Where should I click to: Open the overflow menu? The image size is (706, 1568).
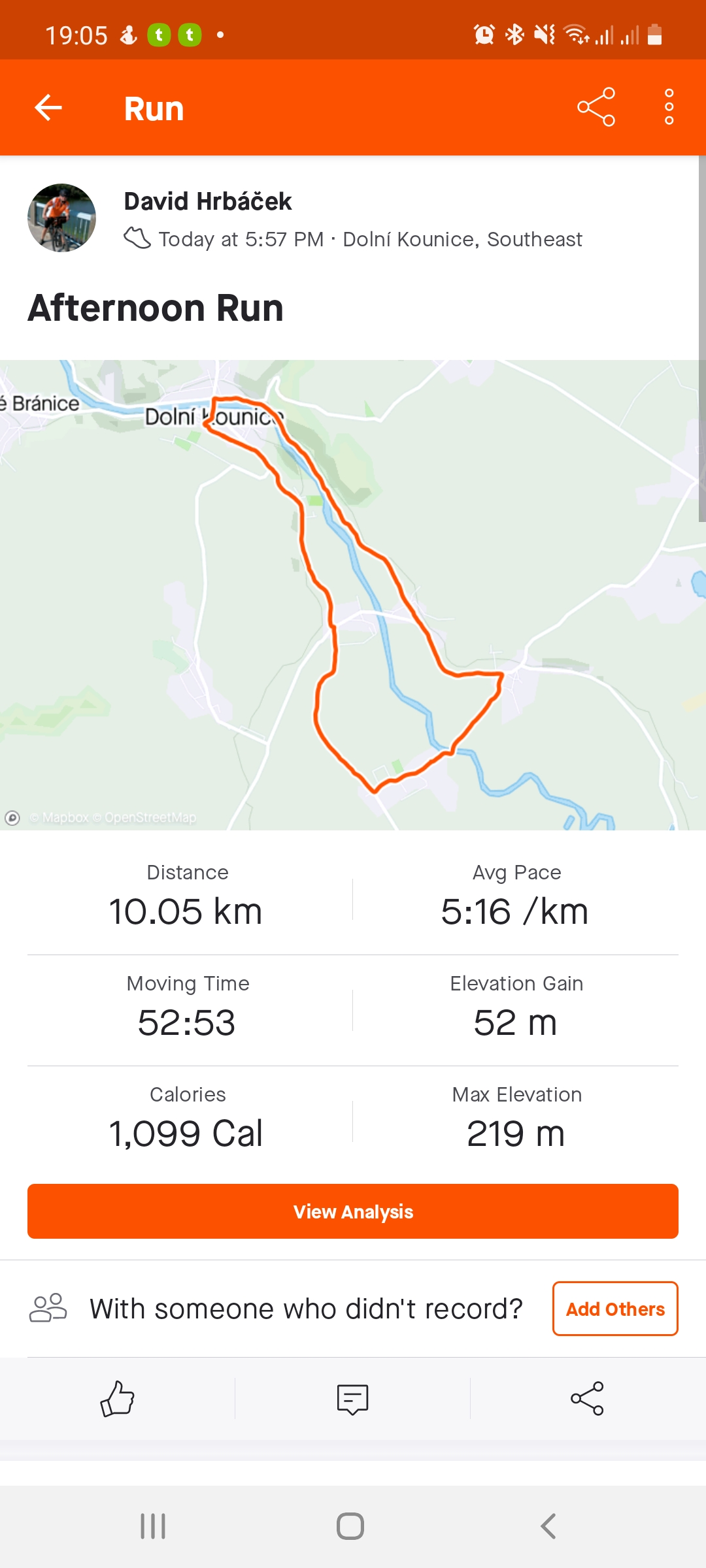pyautogui.click(x=669, y=107)
